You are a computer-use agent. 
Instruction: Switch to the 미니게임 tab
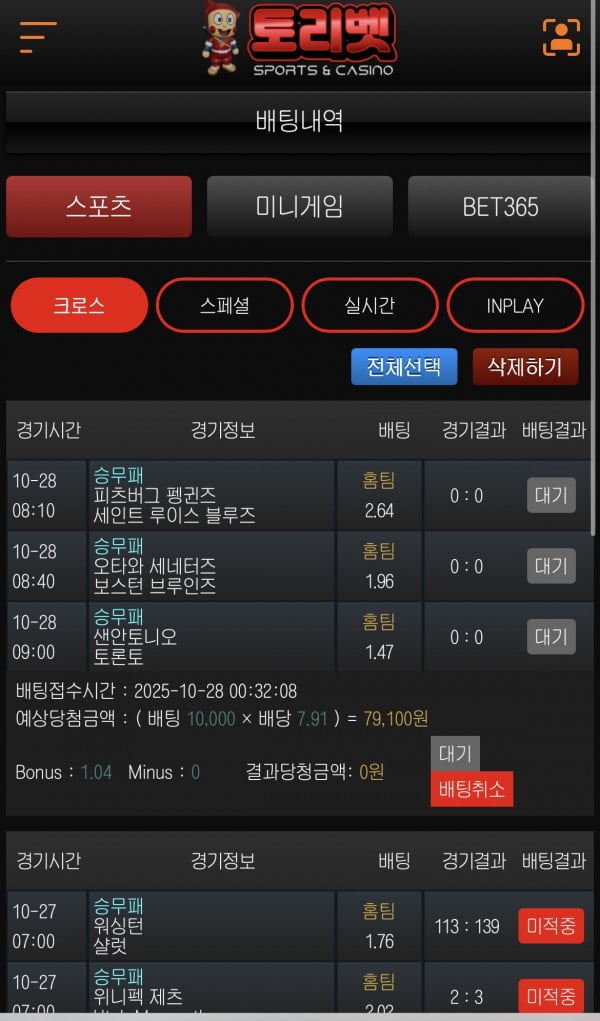(299, 207)
